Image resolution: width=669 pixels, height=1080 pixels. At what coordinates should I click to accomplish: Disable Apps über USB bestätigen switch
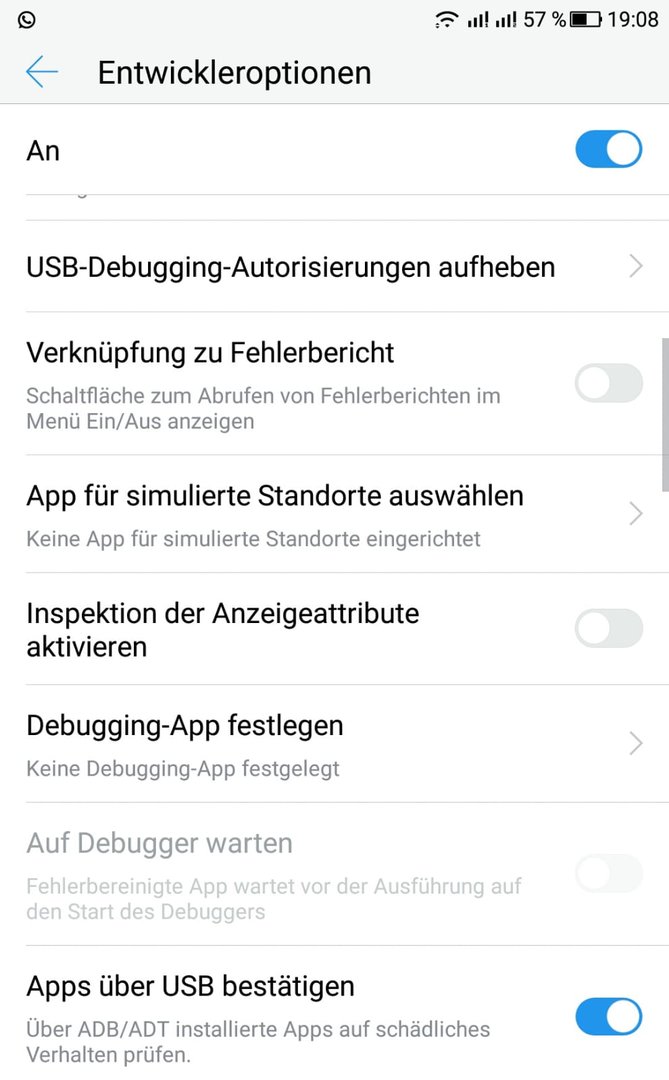[x=608, y=1017]
